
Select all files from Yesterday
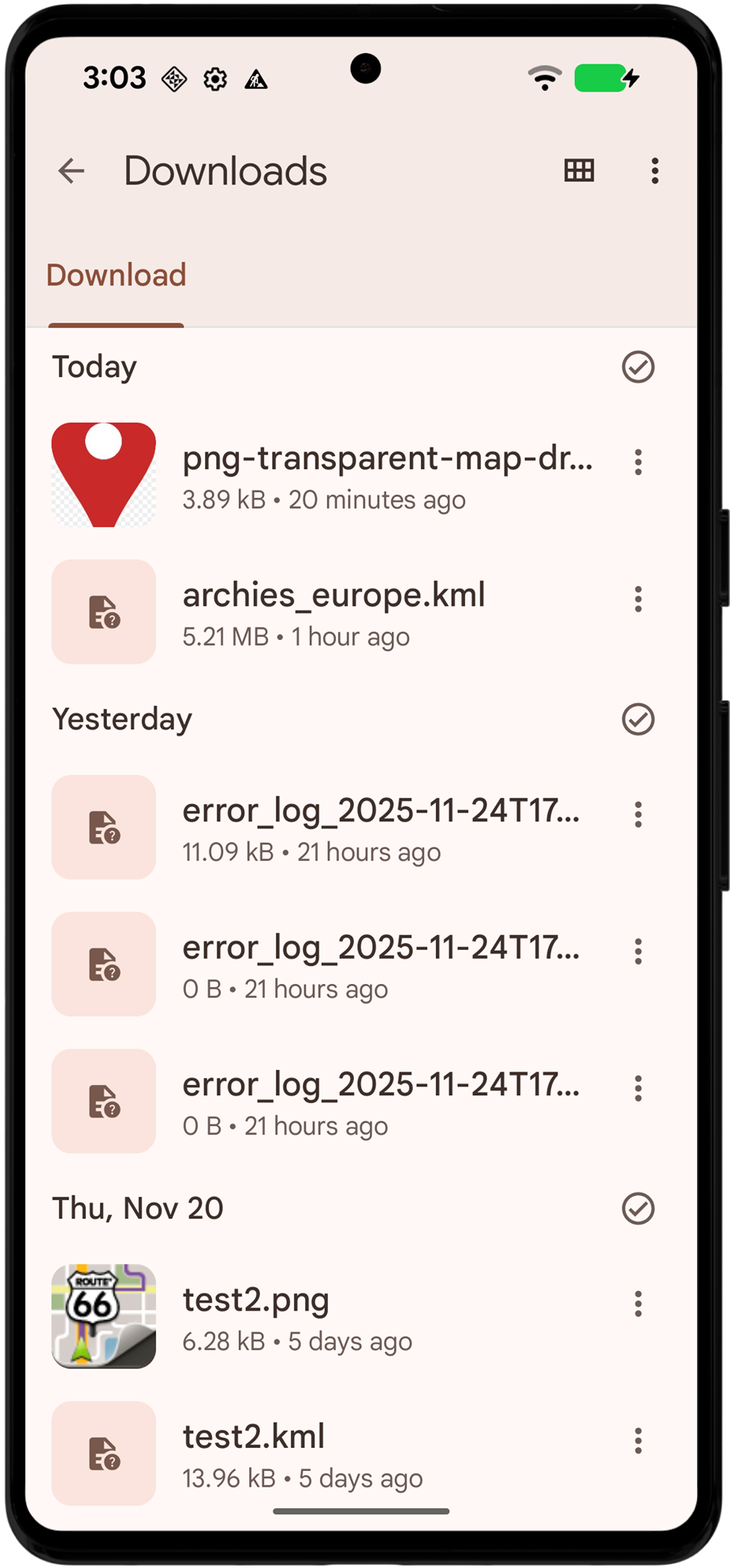point(637,720)
